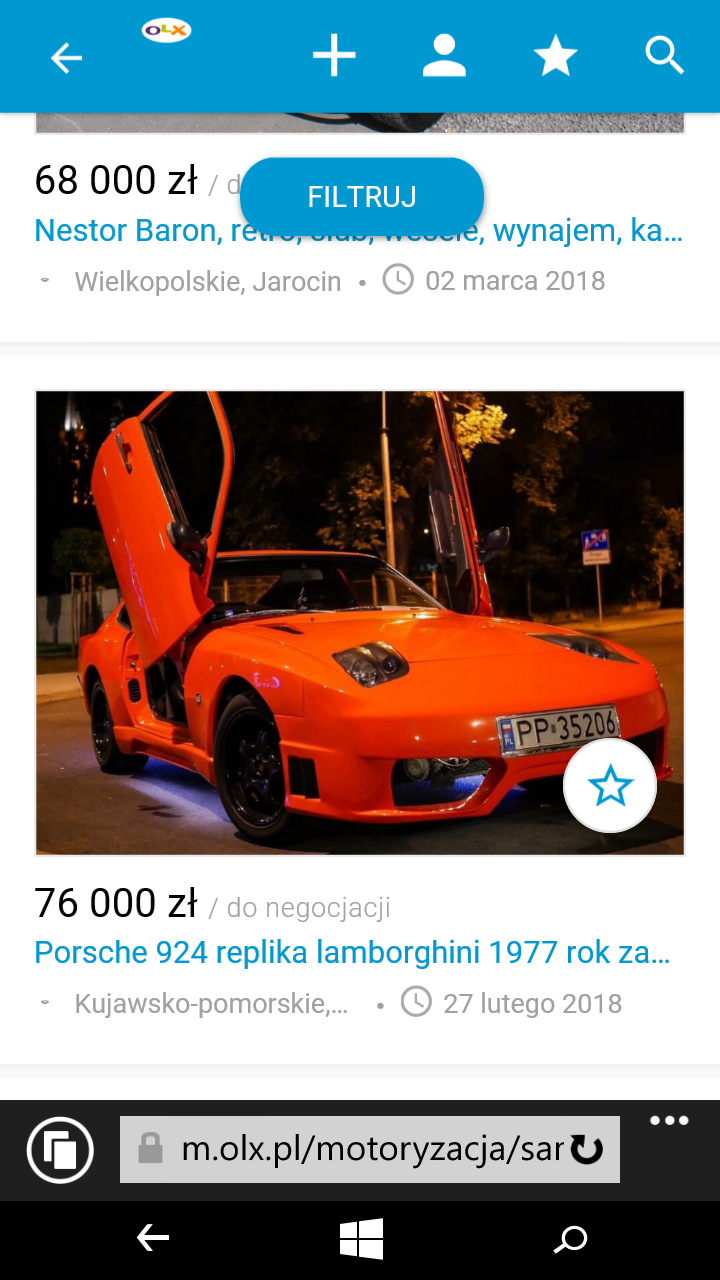This screenshot has height=1280, width=720.
Task: Open saved favorites star in header
Action: pos(555,56)
